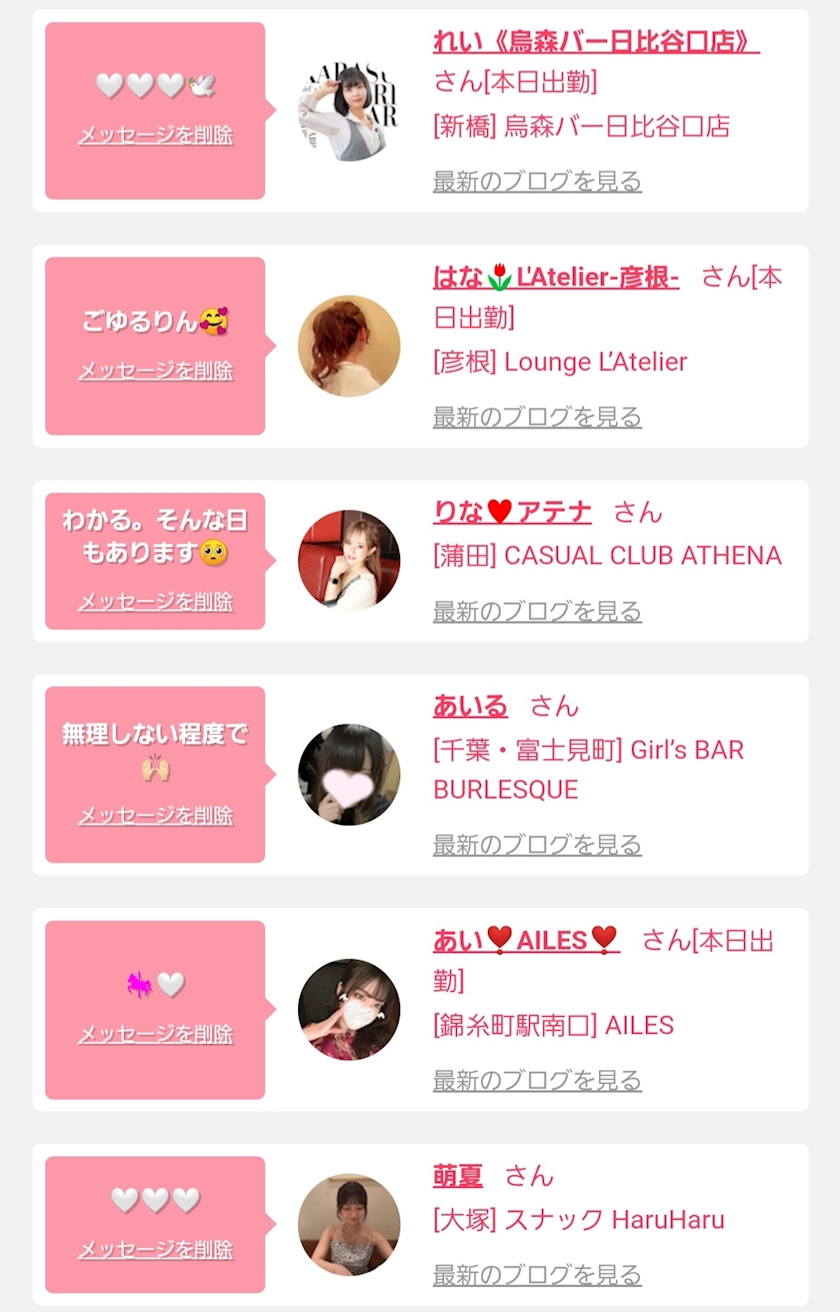This screenshot has width=840, height=1312.
Task: Delete the message sent to 萌夏
Action: tap(155, 1249)
